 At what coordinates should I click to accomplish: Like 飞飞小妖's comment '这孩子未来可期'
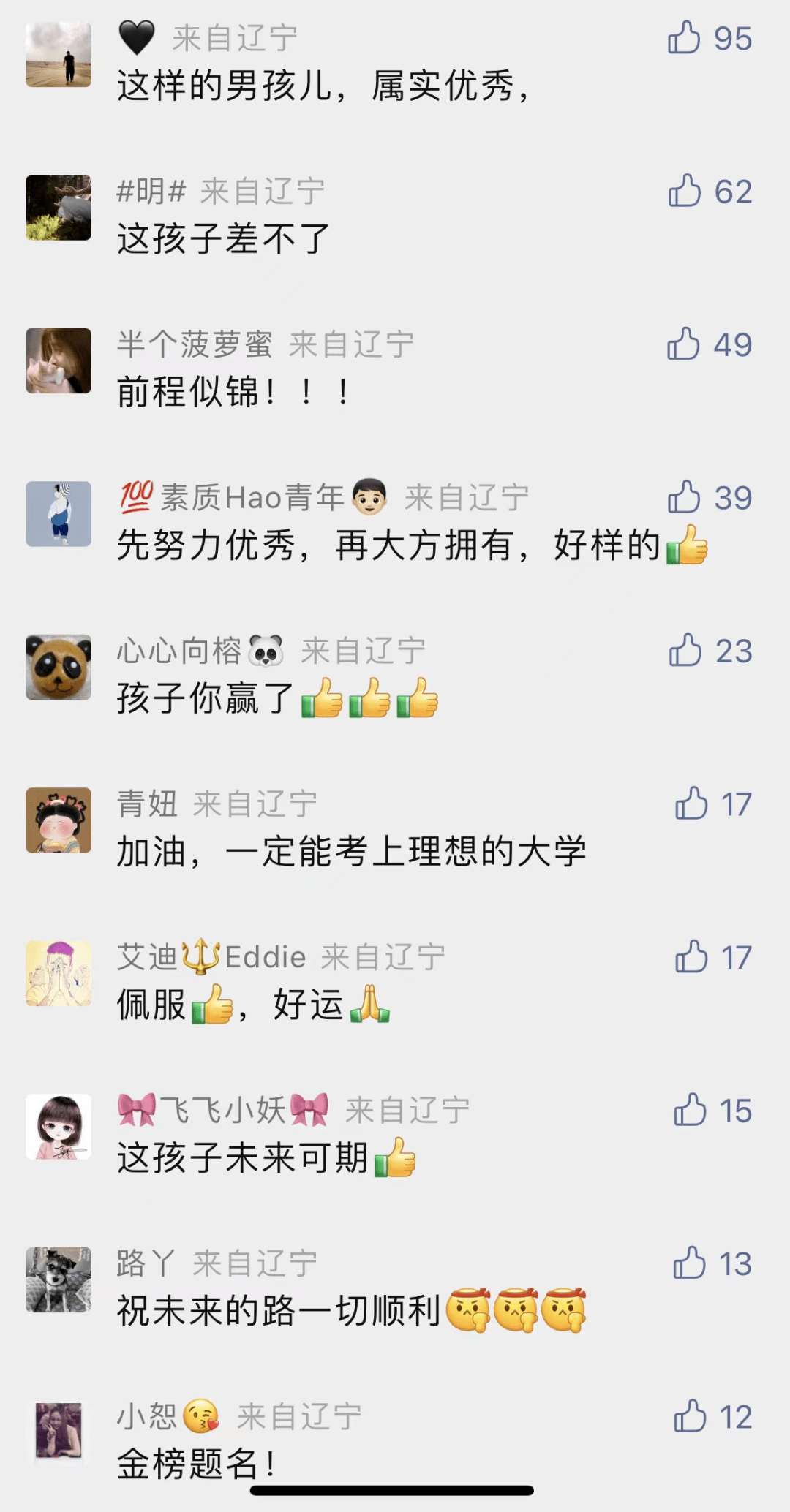pyautogui.click(x=690, y=1111)
